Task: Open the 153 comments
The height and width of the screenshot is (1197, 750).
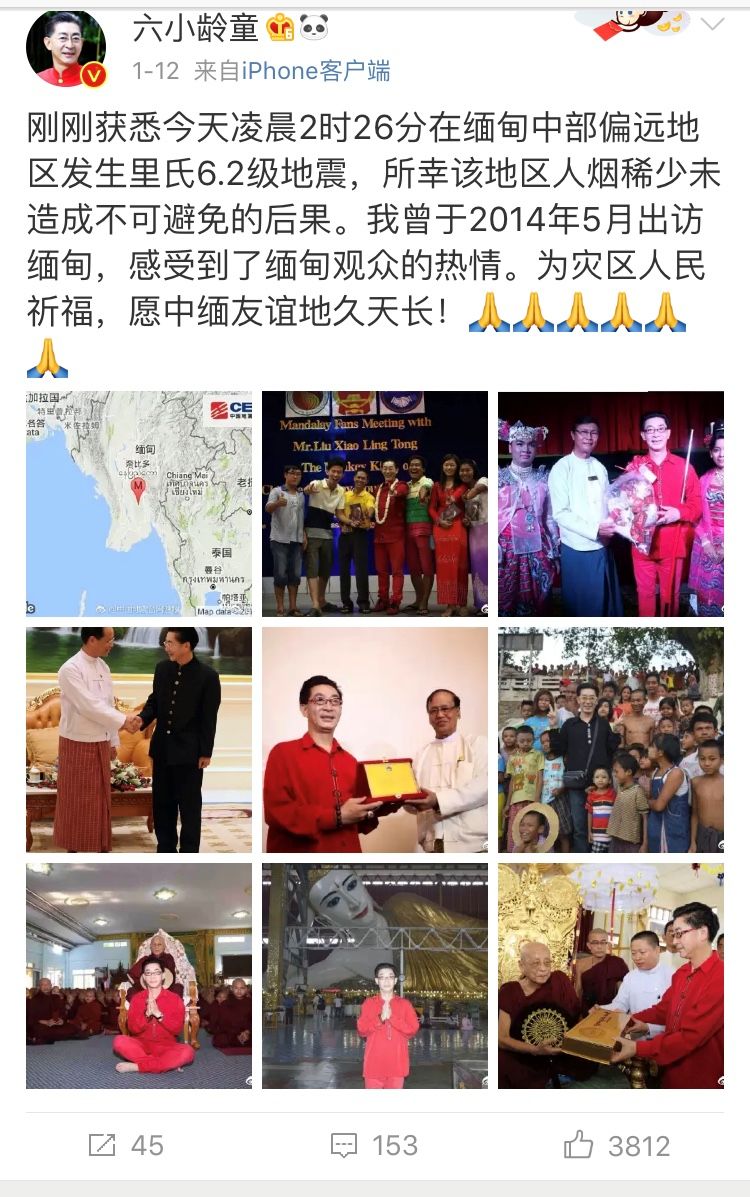Action: click(375, 1145)
